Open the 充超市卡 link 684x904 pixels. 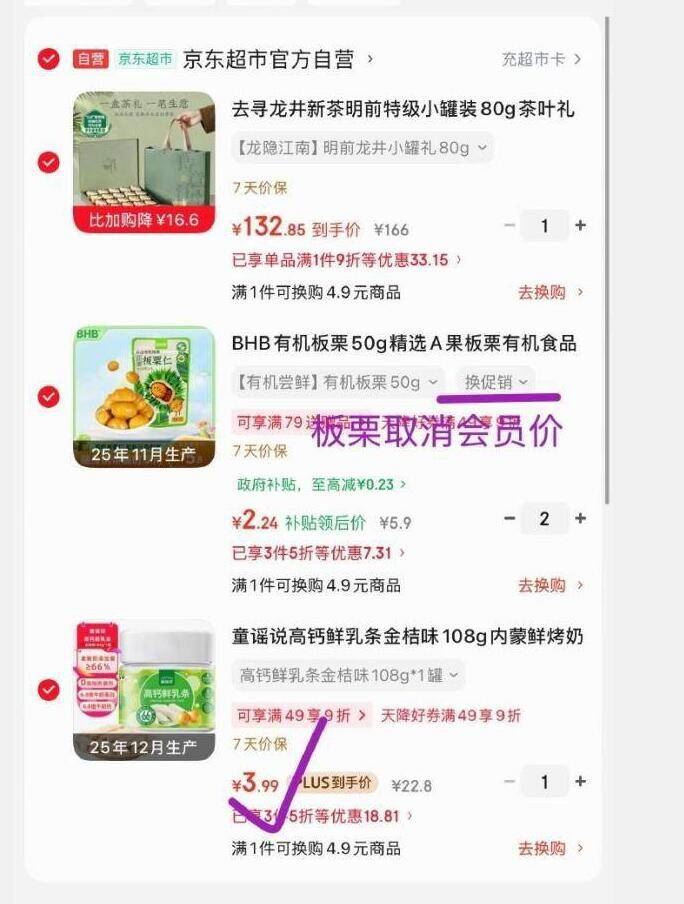point(541,60)
